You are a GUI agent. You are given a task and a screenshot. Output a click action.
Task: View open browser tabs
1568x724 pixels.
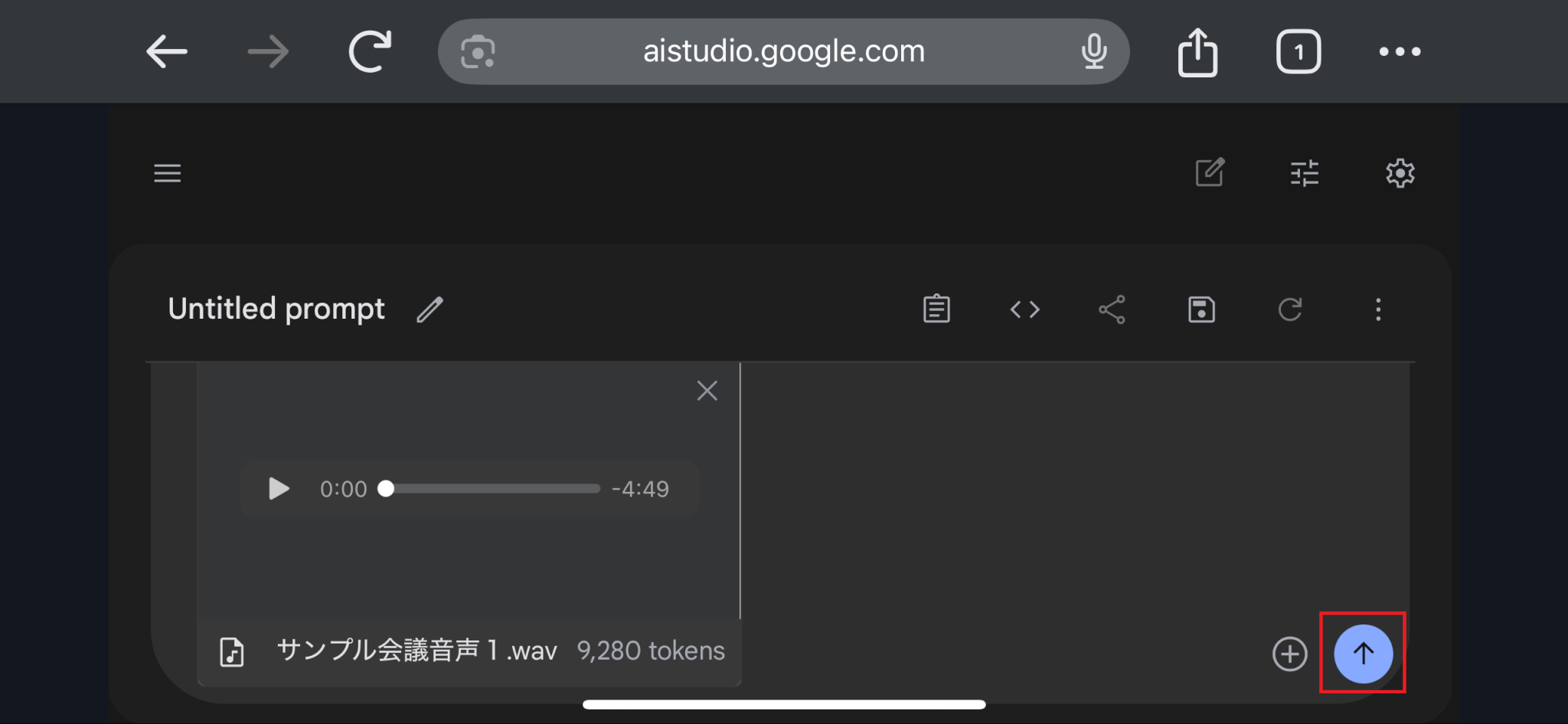coord(1298,52)
